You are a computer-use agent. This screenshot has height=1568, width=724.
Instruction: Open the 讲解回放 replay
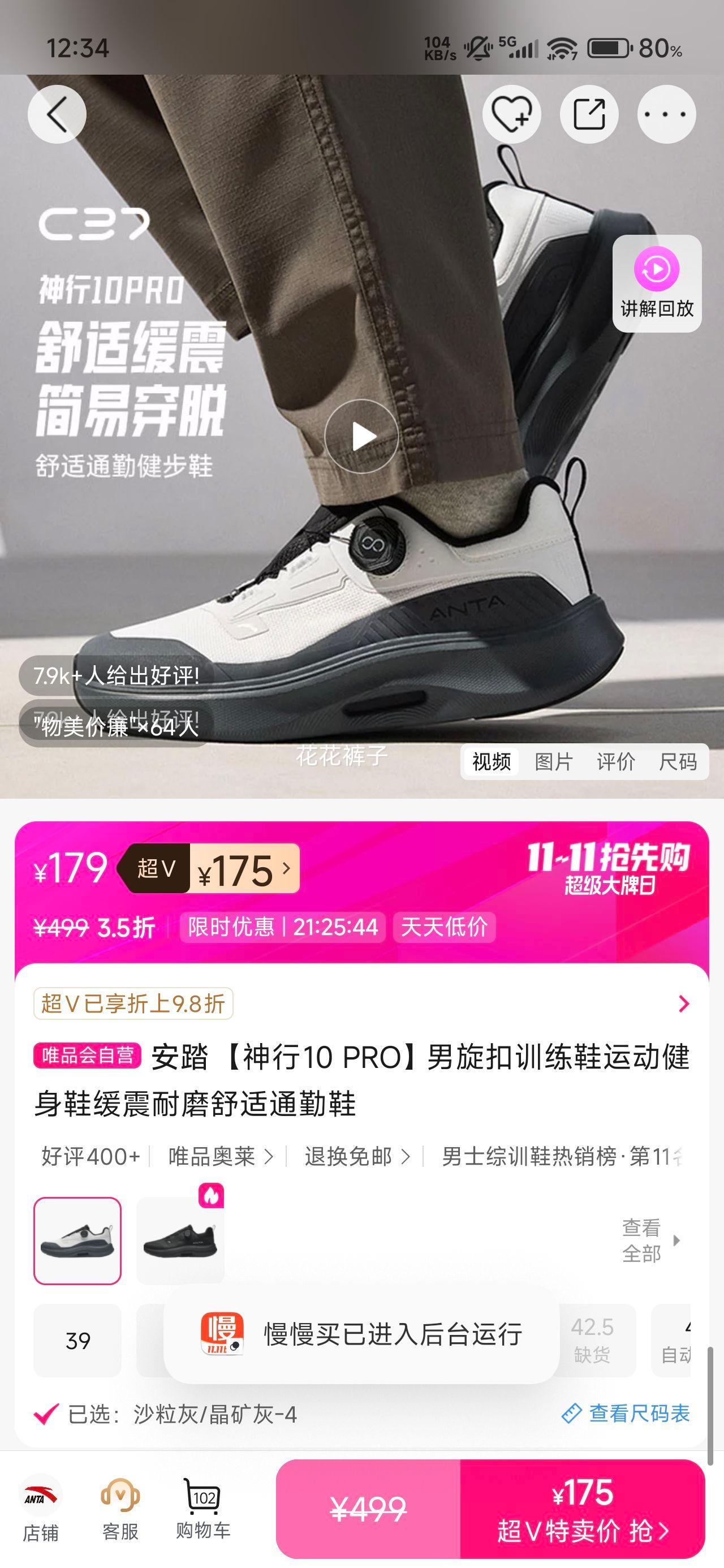(x=657, y=283)
